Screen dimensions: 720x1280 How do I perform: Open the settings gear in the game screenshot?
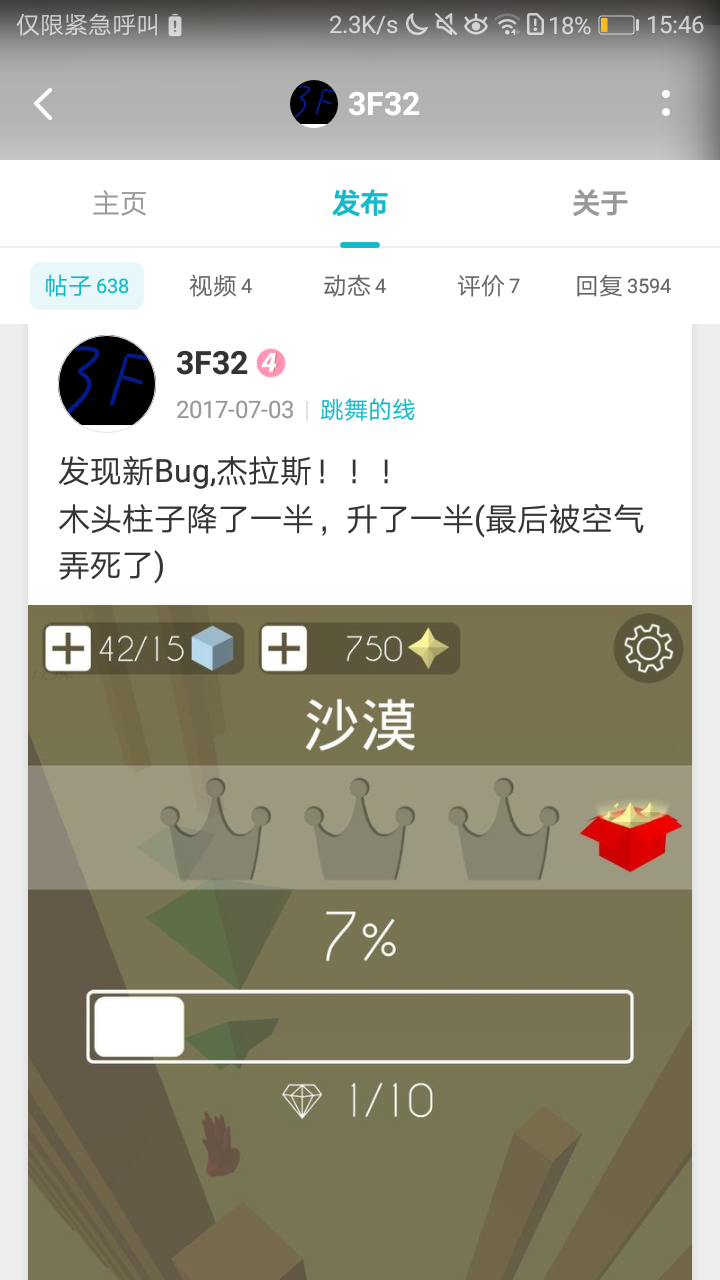647,648
